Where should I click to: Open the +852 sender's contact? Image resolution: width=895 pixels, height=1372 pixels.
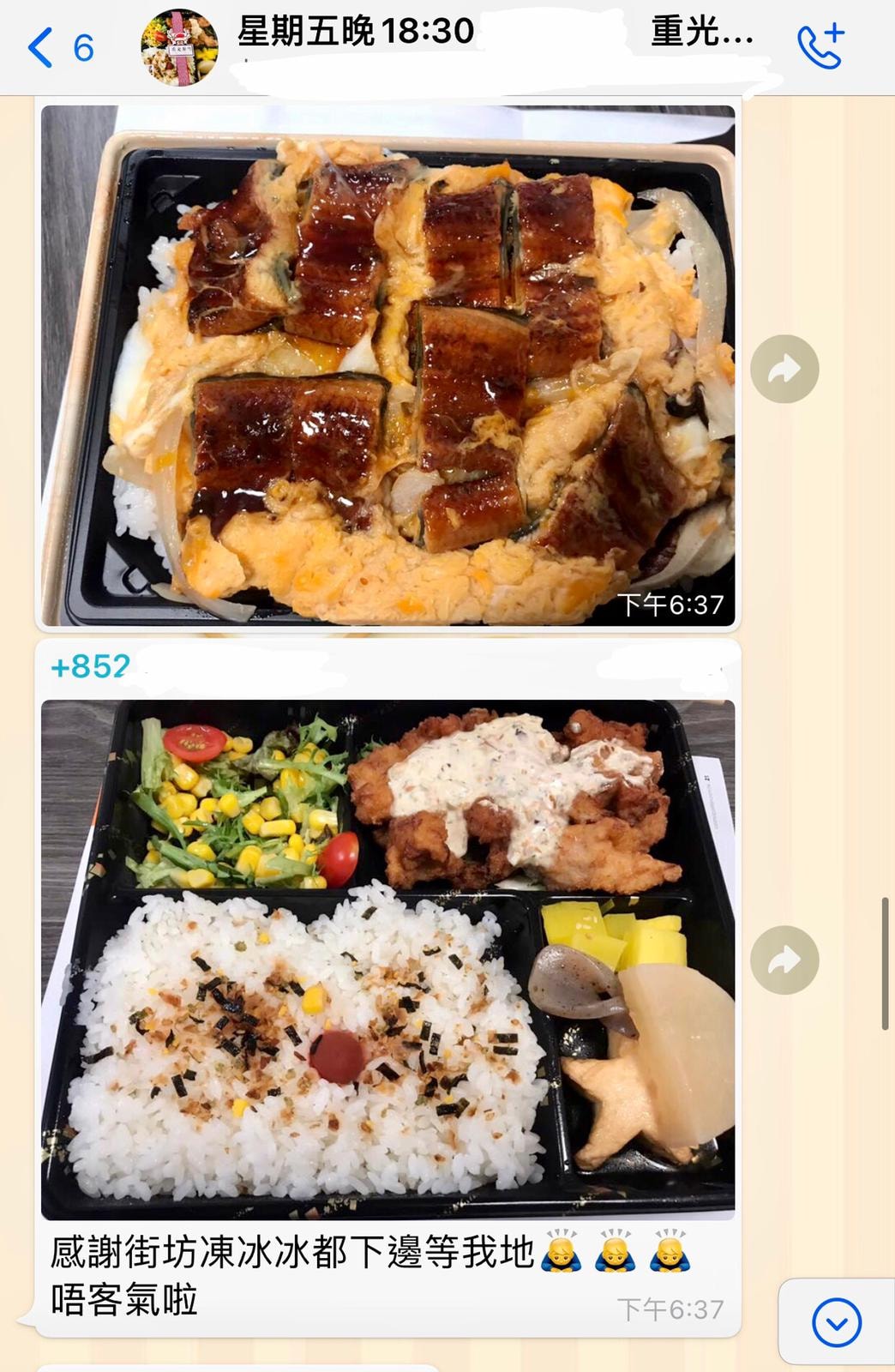click(91, 666)
